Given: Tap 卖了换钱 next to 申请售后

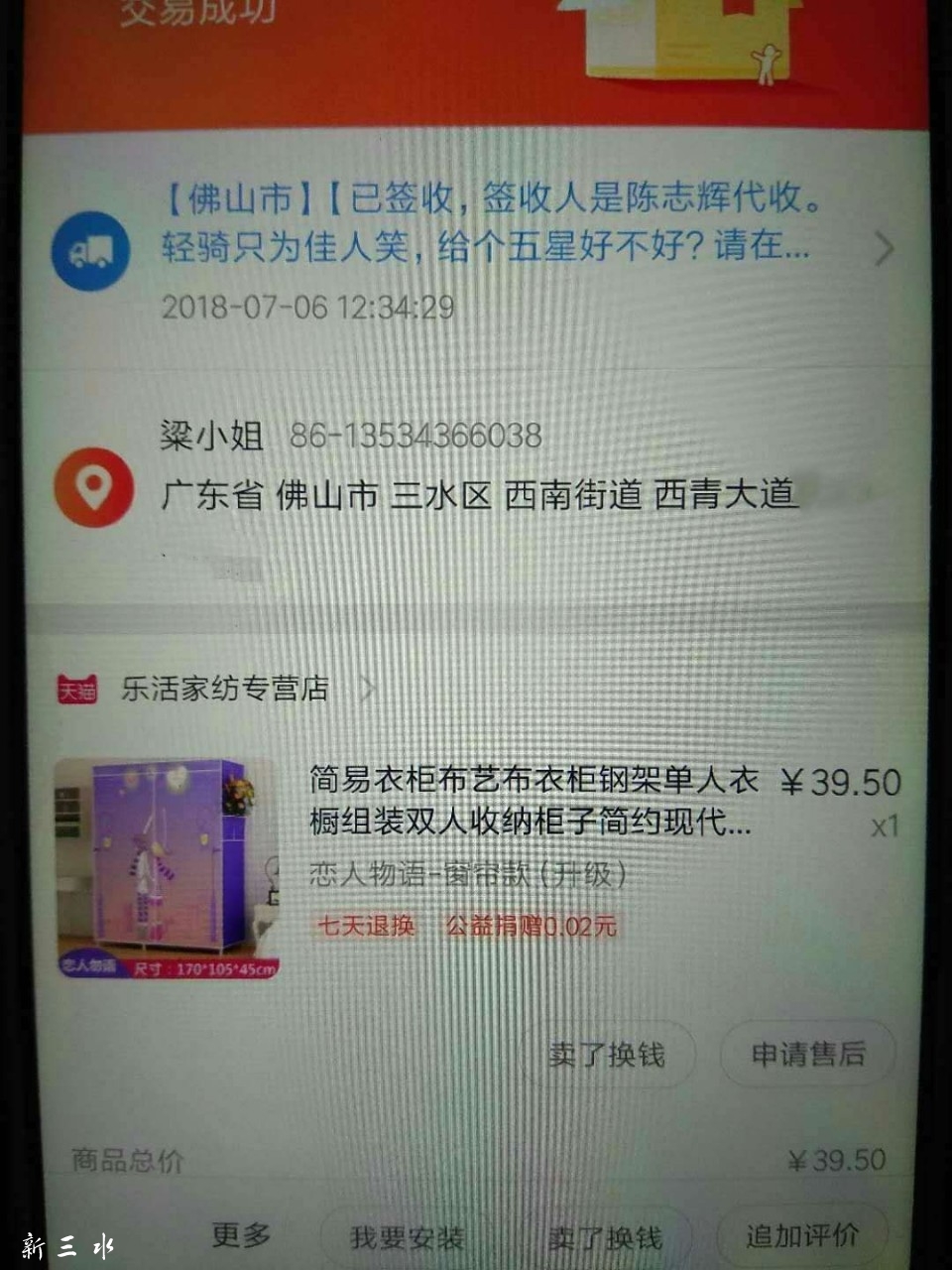Looking at the screenshot, I should 607,1054.
